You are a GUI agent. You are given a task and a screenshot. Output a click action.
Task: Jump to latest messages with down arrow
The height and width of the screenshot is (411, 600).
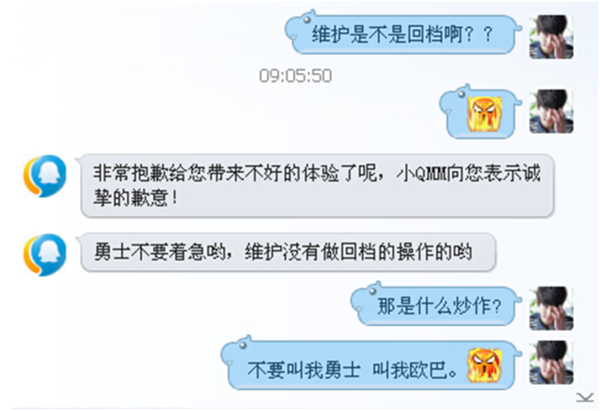pyautogui.click(x=581, y=397)
